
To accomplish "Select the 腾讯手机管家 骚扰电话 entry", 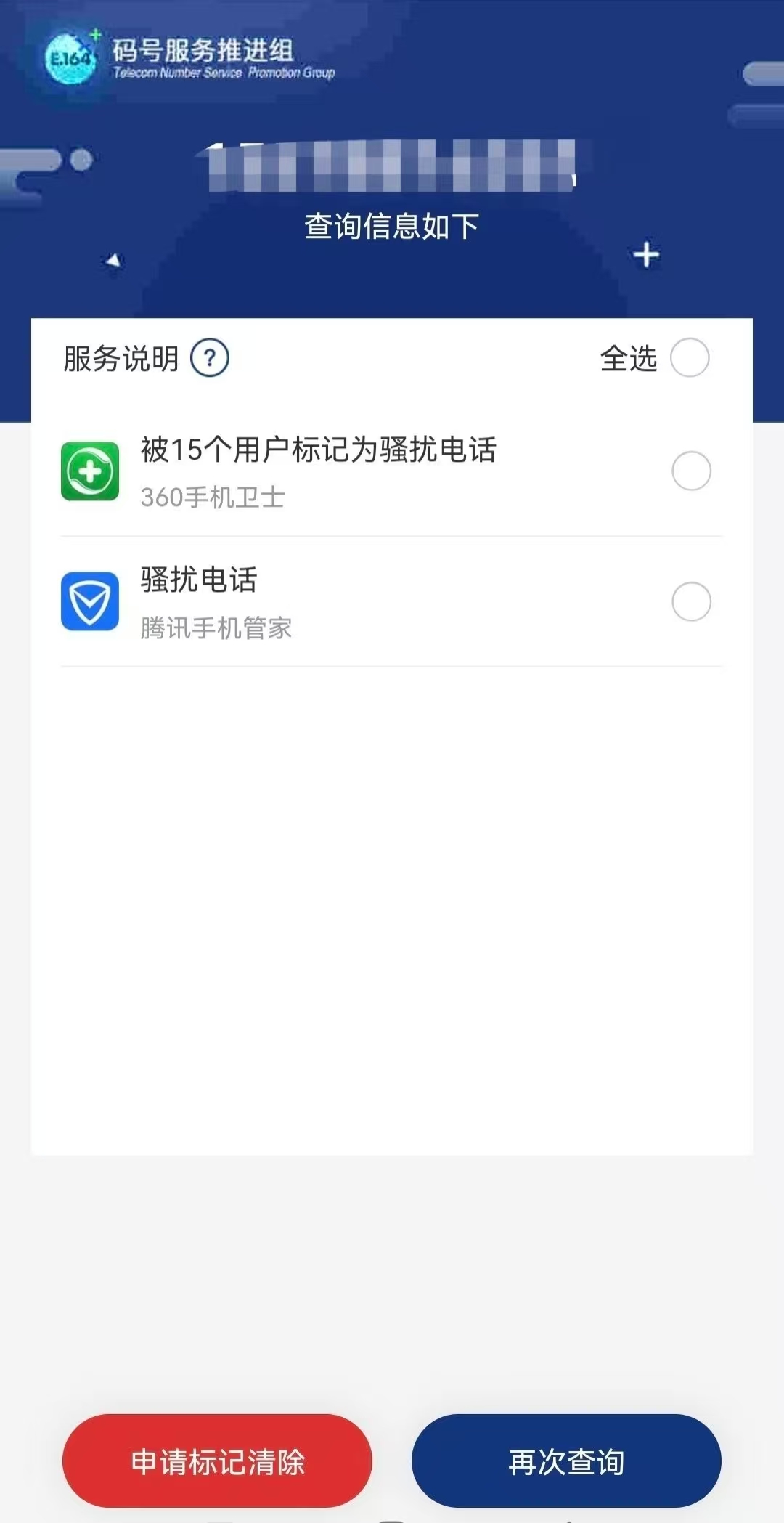I will 690,601.
